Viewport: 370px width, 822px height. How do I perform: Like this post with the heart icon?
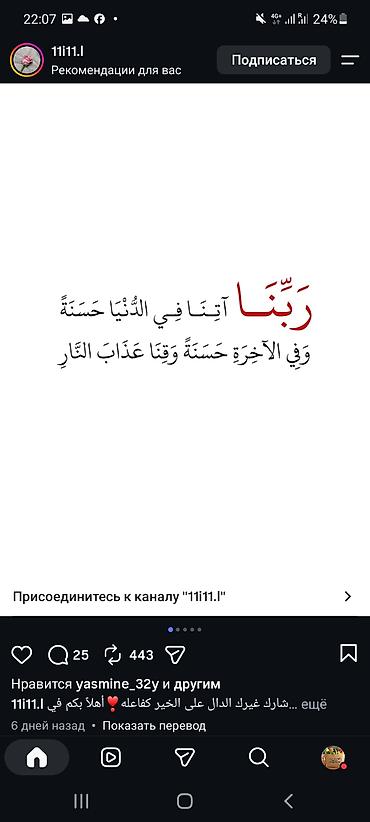21,654
